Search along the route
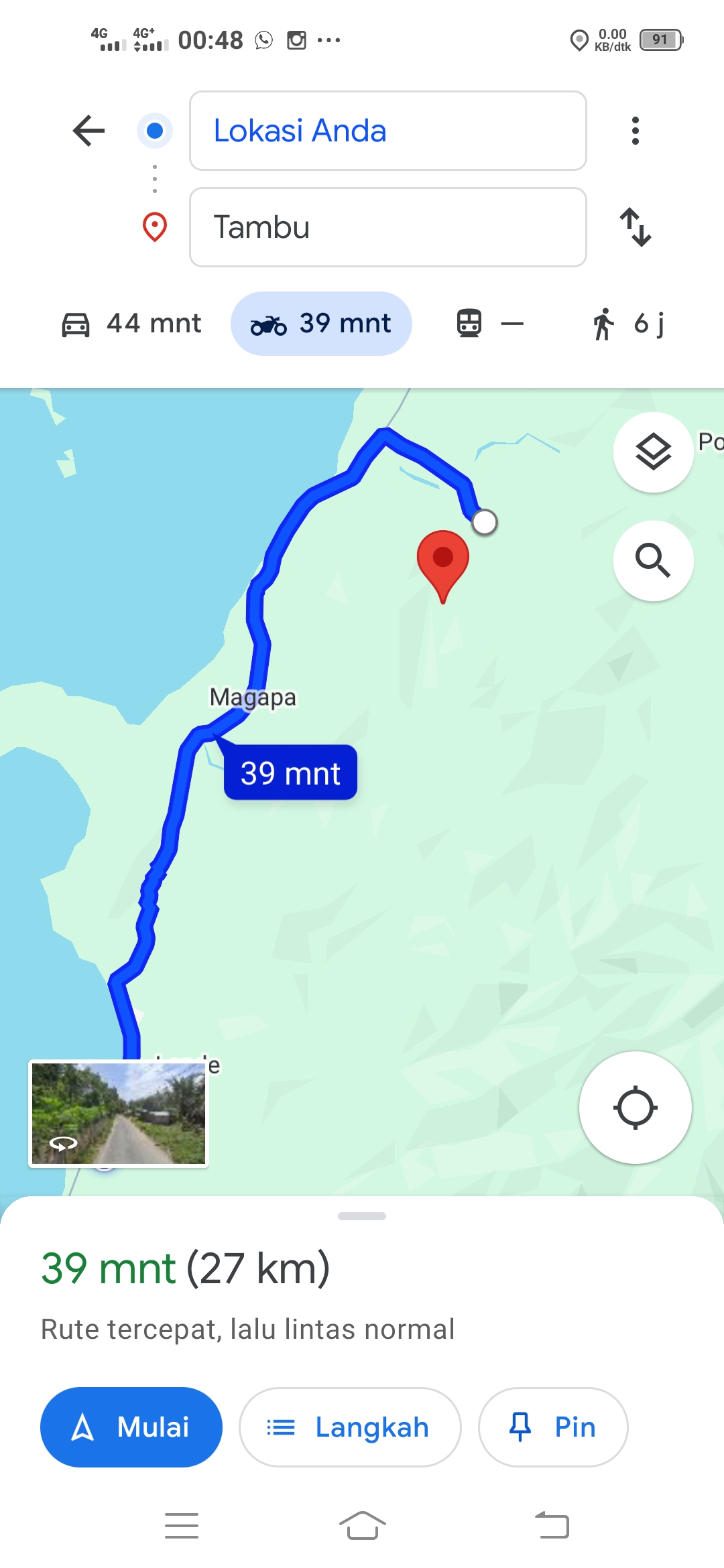The width and height of the screenshot is (724, 1568). (x=653, y=560)
